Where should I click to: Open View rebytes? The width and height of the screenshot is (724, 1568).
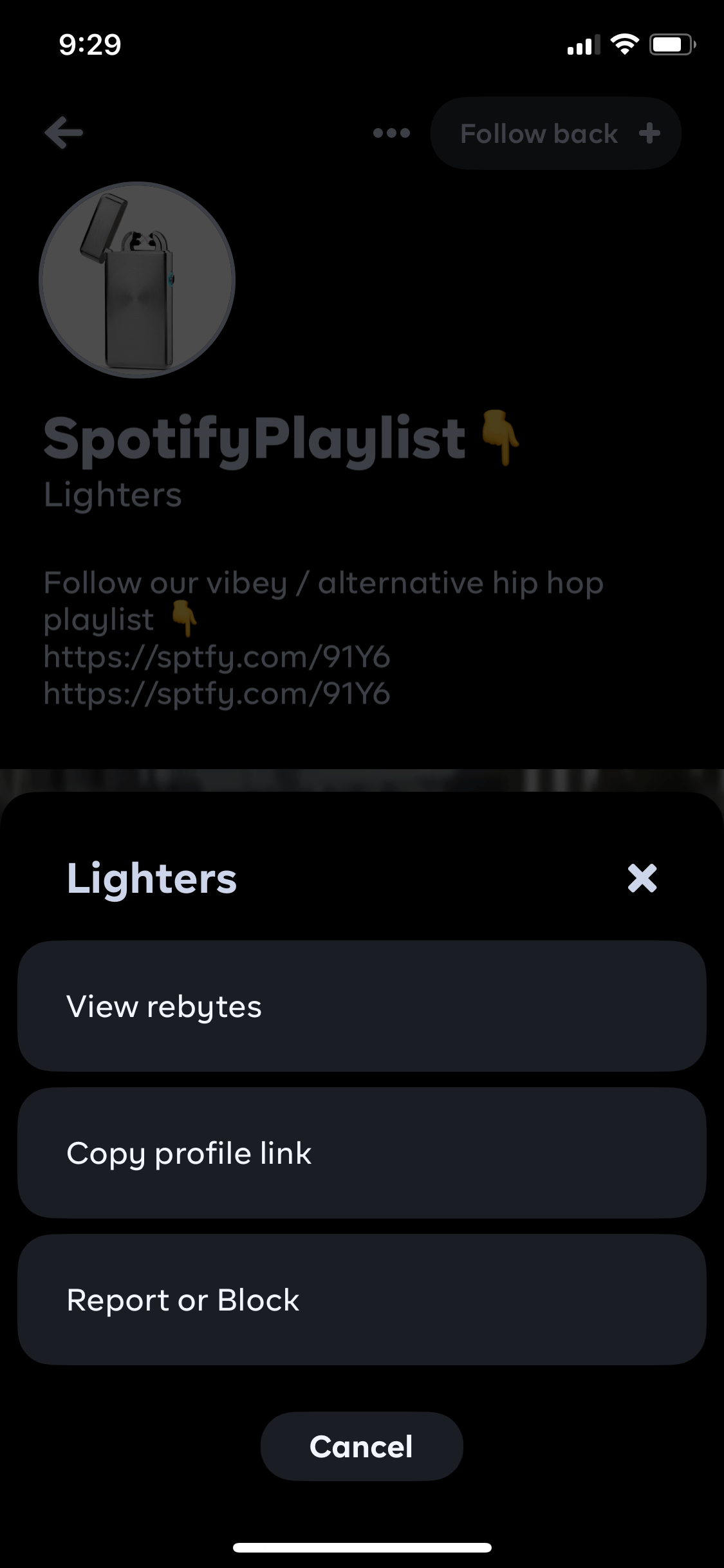[362, 1006]
